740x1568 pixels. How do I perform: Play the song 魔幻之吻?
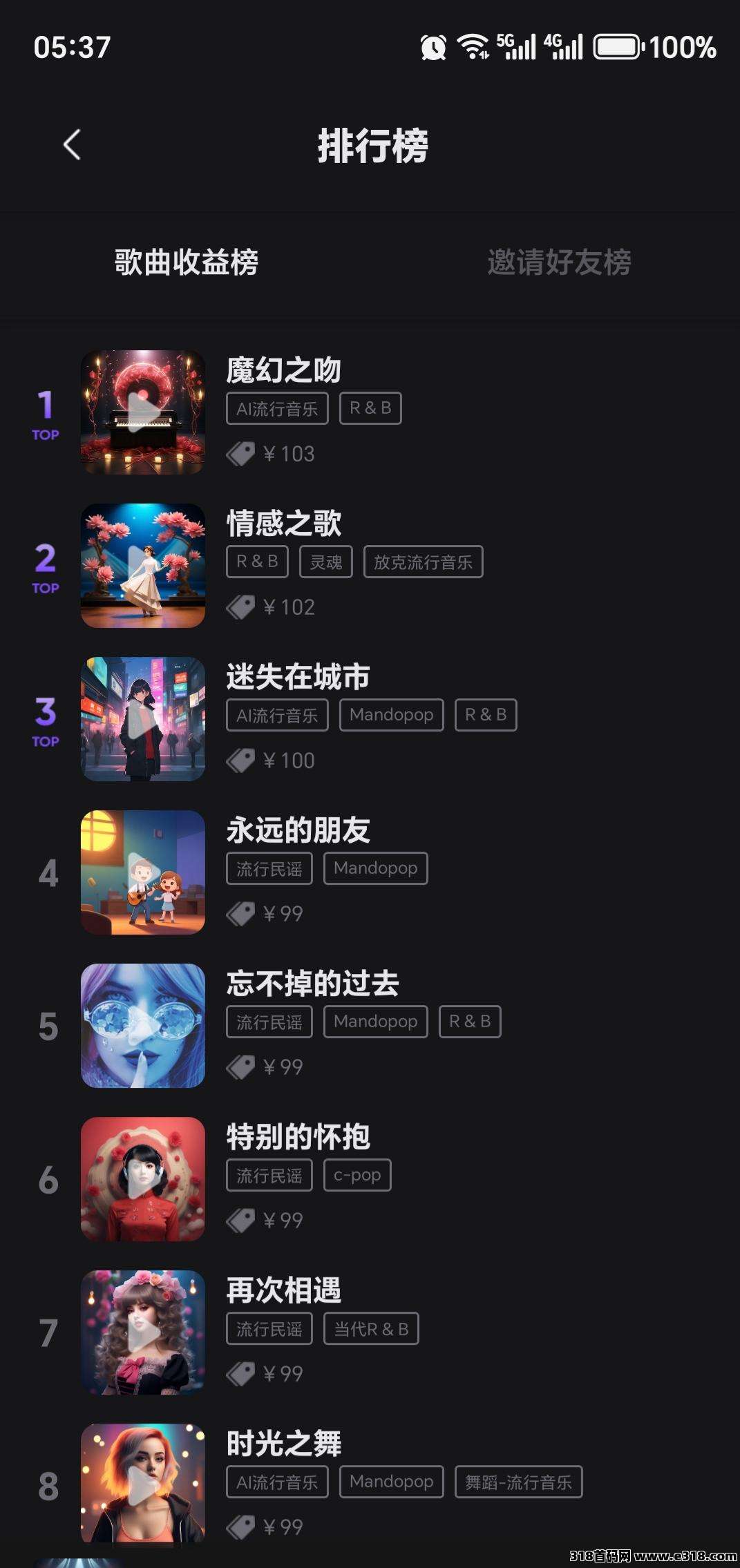tap(143, 412)
